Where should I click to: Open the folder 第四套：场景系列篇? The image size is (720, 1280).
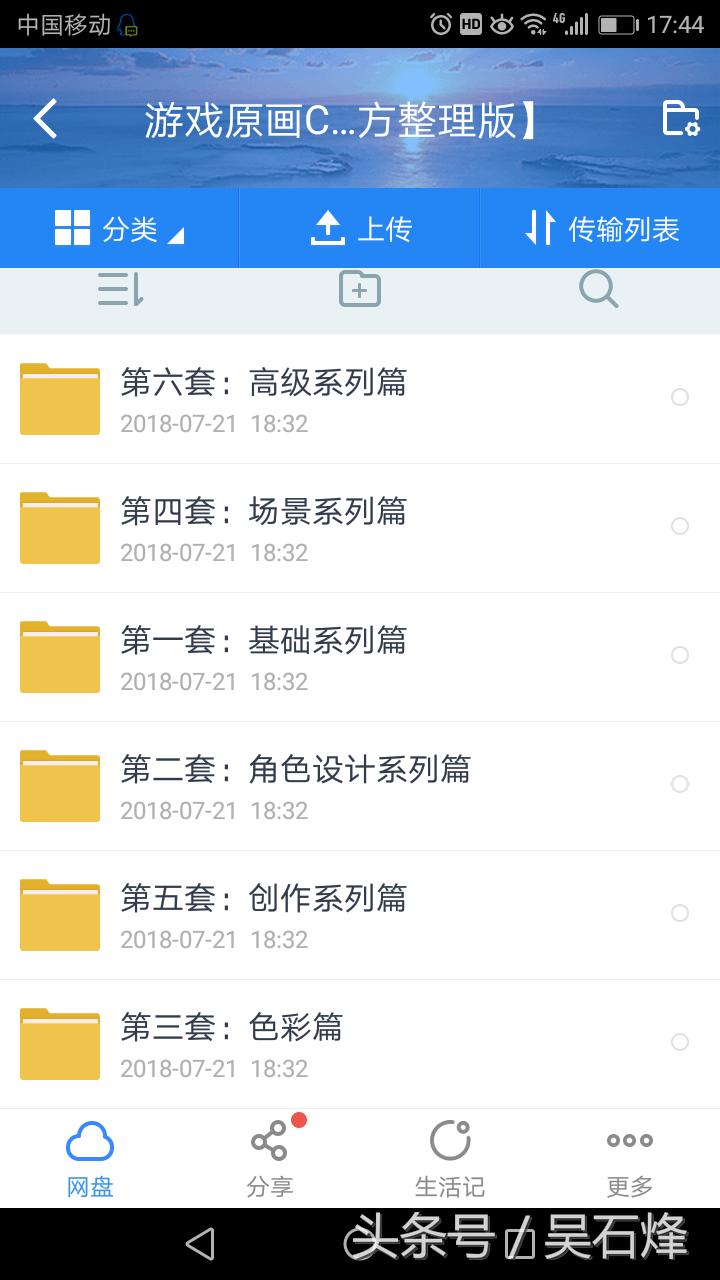[x=263, y=512]
